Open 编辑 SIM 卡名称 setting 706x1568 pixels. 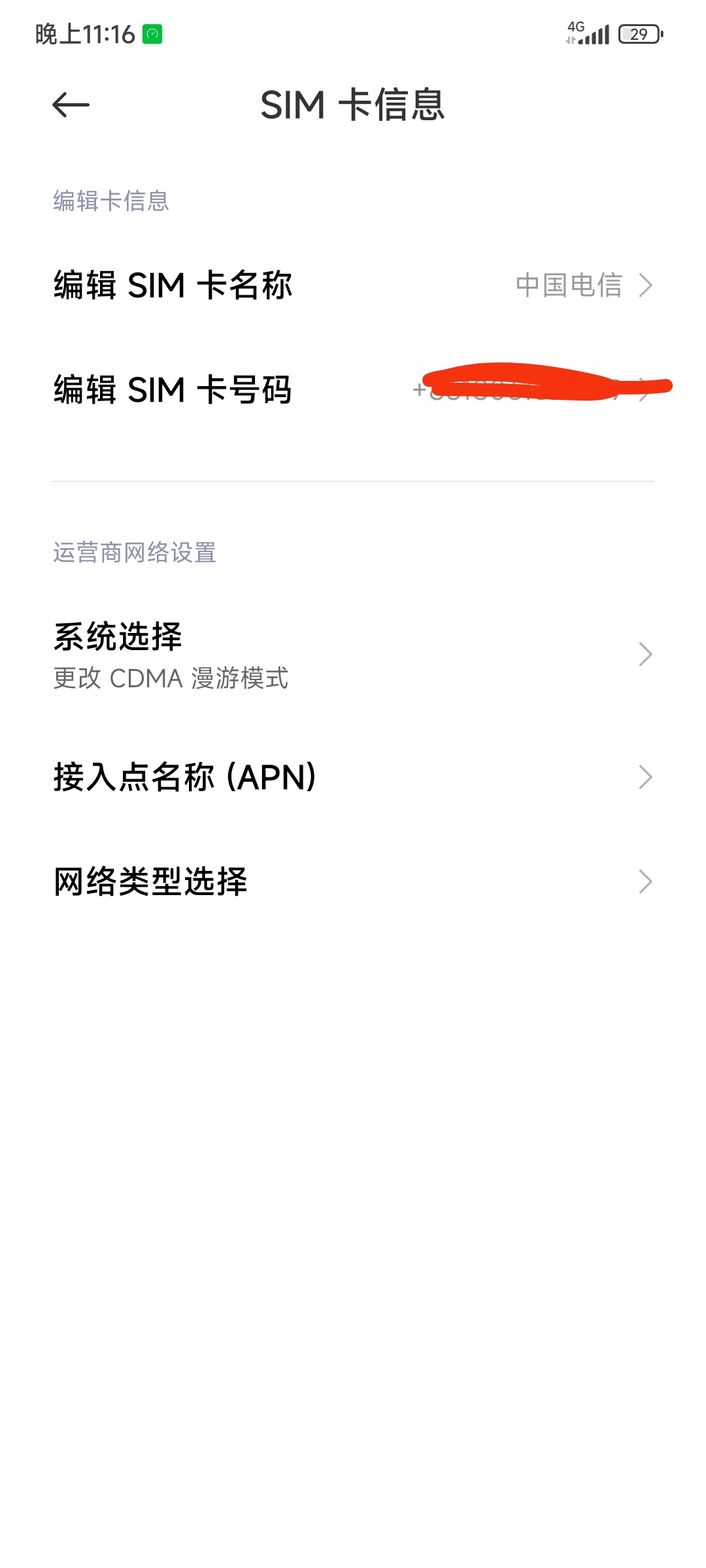coord(353,286)
